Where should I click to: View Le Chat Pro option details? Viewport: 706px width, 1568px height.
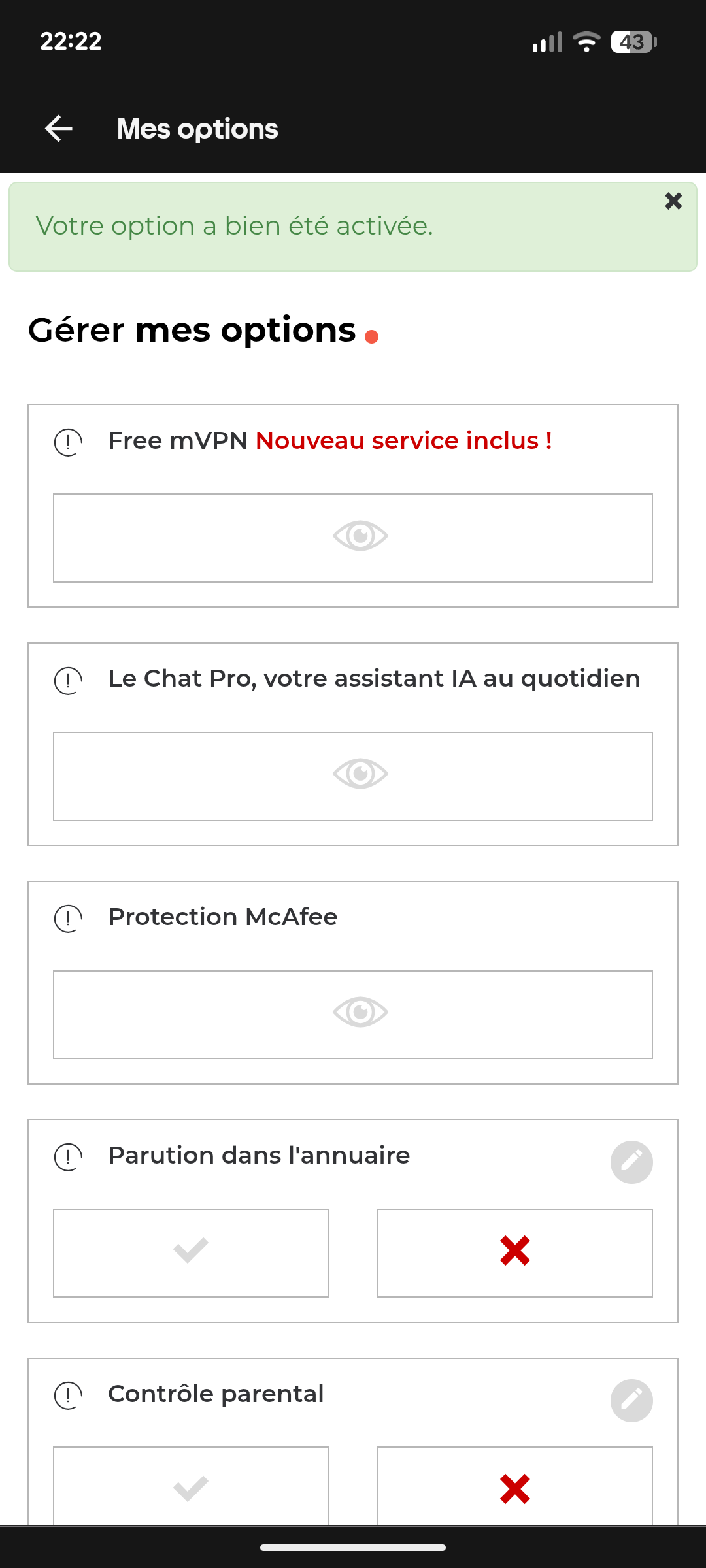coord(353,776)
